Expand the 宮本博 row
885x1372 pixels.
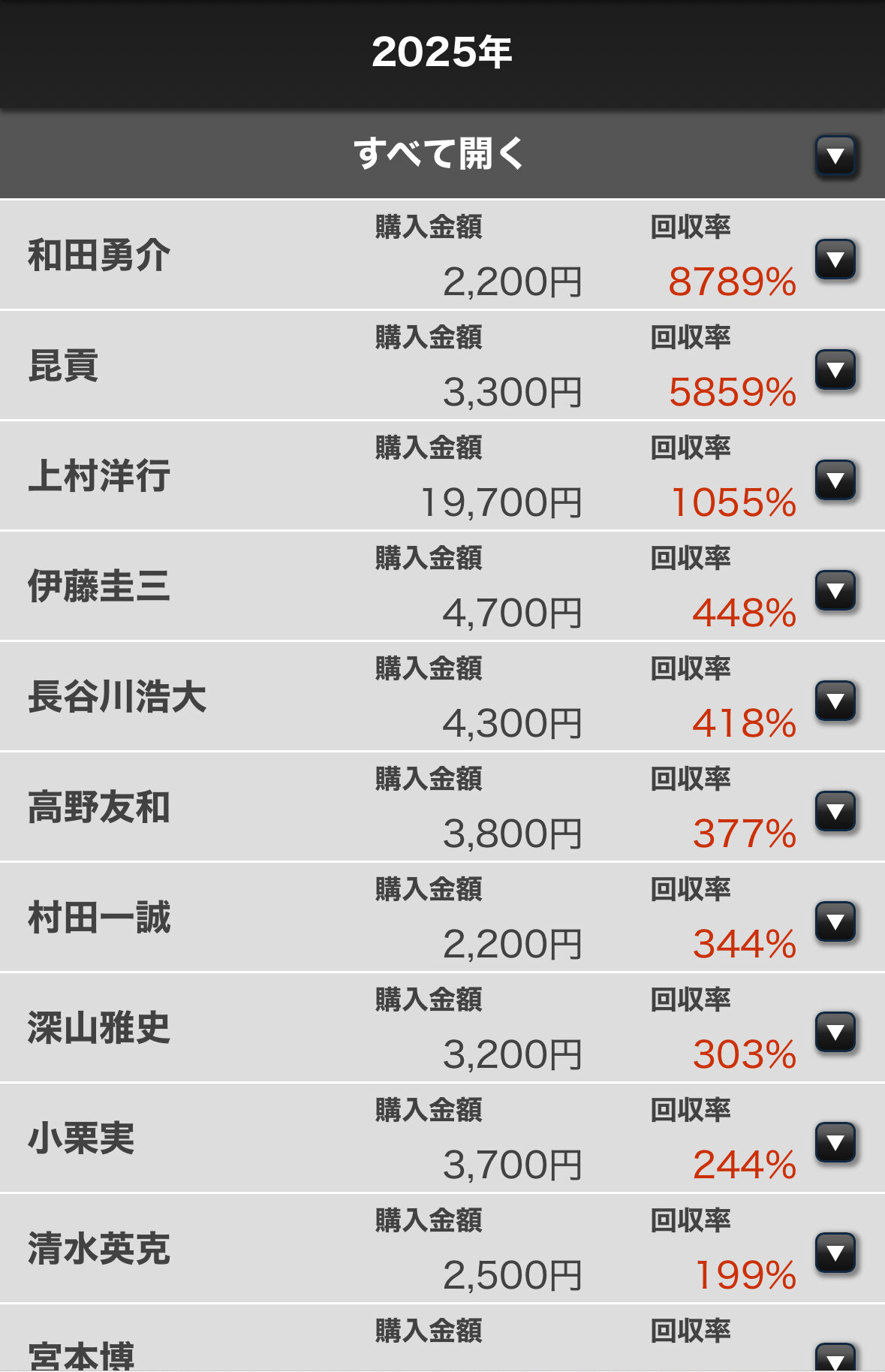click(x=835, y=1358)
